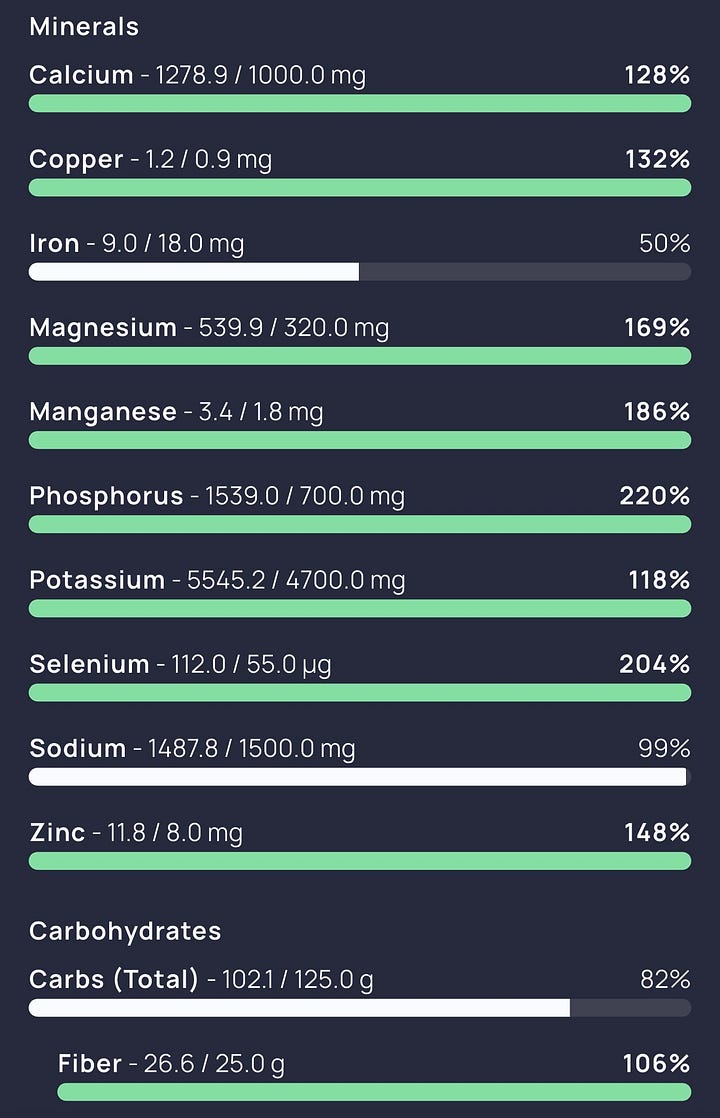This screenshot has height=1118, width=720.
Task: Open Potassium intake breakdown
Action: coord(360,592)
